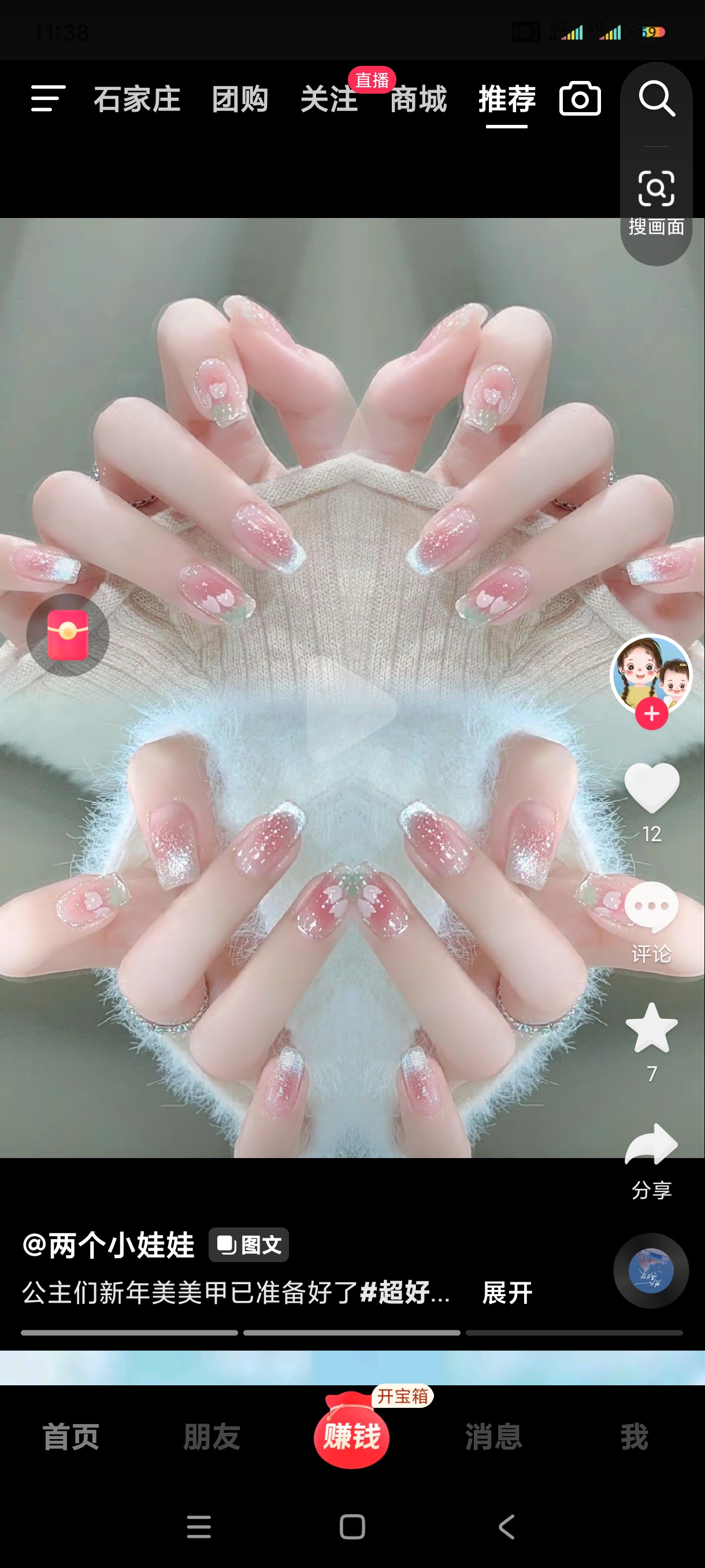Open the 我 profile tab
The image size is (705, 1568).
coord(634,1437)
